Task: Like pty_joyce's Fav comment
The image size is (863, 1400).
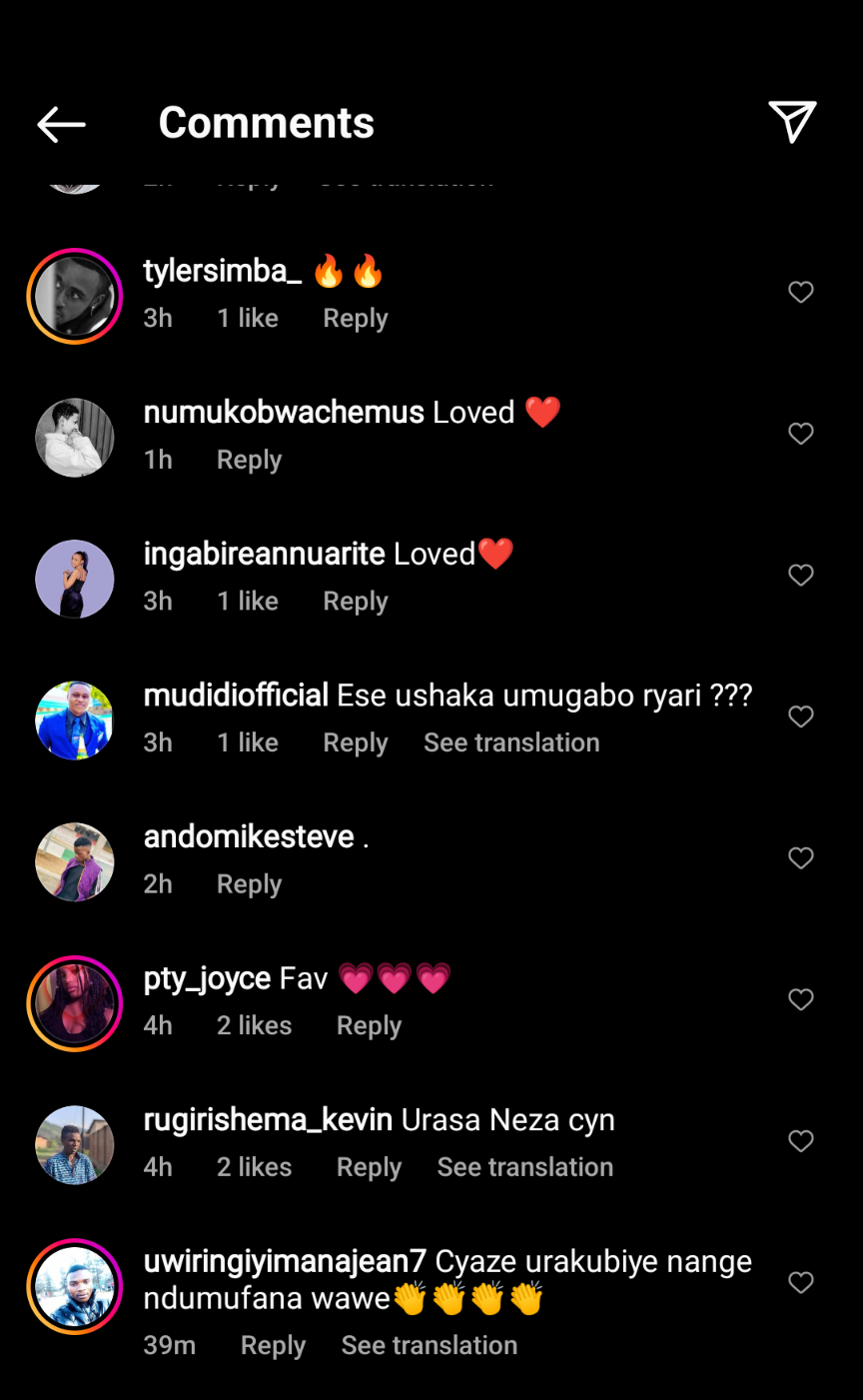Action: pyautogui.click(x=800, y=999)
